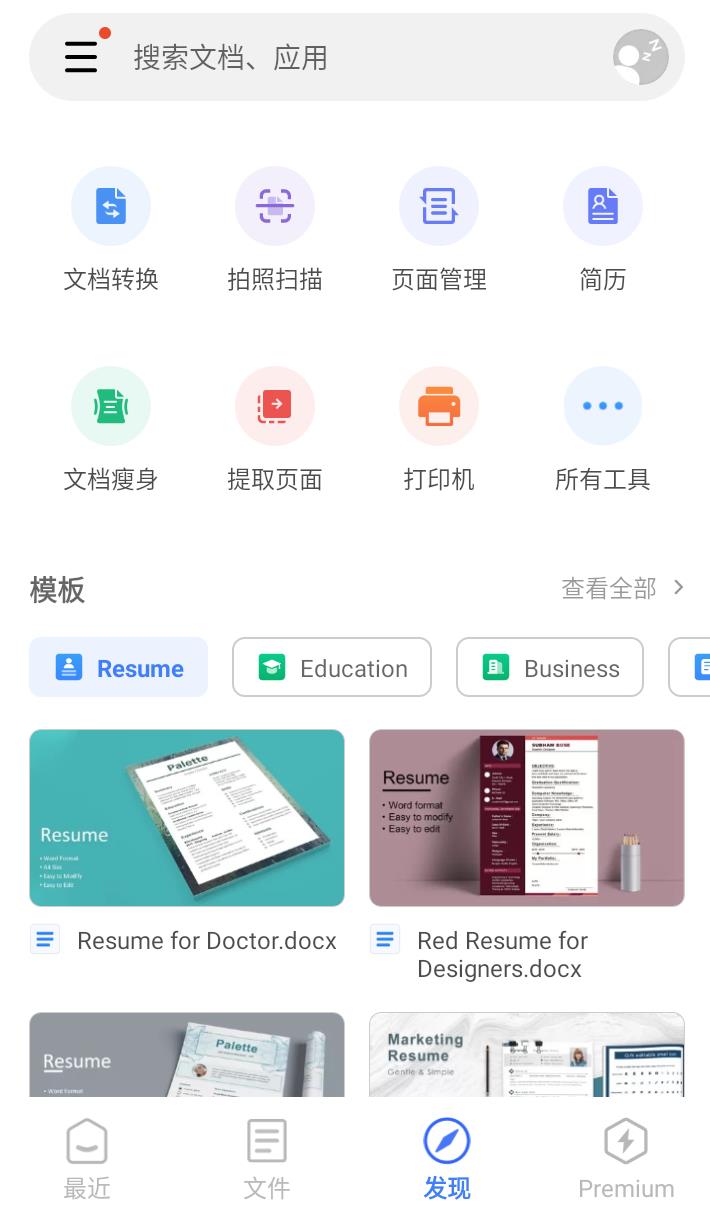The image size is (710, 1217).
Task: Open 提取页面 tool
Action: point(275,428)
